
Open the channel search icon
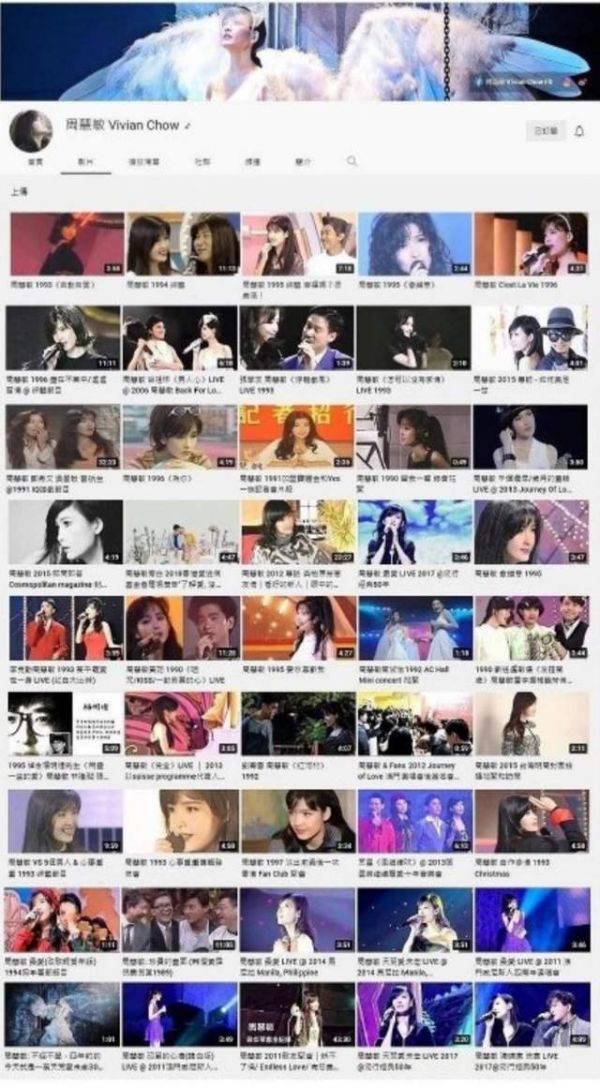click(x=351, y=160)
